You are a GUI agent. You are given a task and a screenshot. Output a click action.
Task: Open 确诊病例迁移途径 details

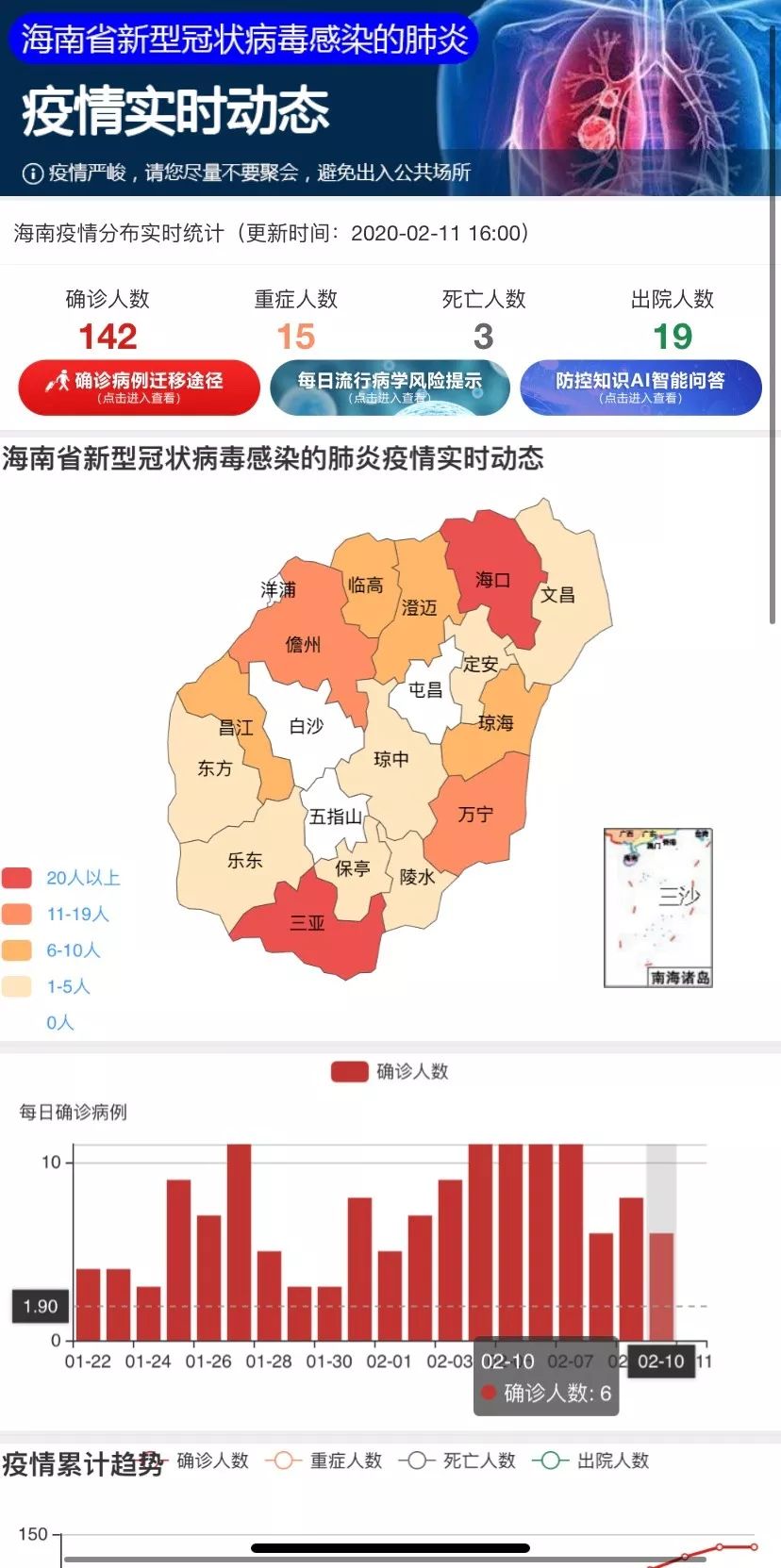coord(139,387)
